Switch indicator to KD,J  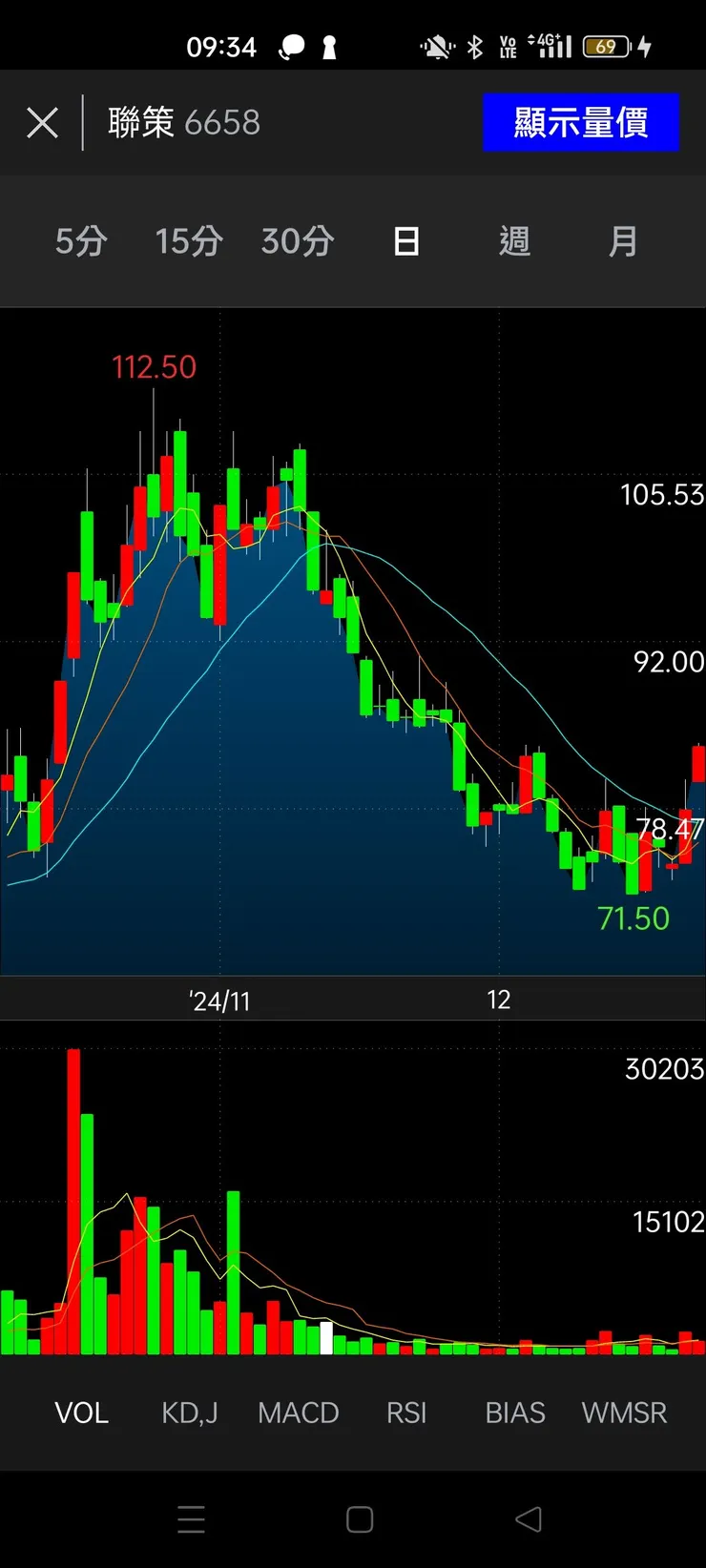click(190, 1413)
